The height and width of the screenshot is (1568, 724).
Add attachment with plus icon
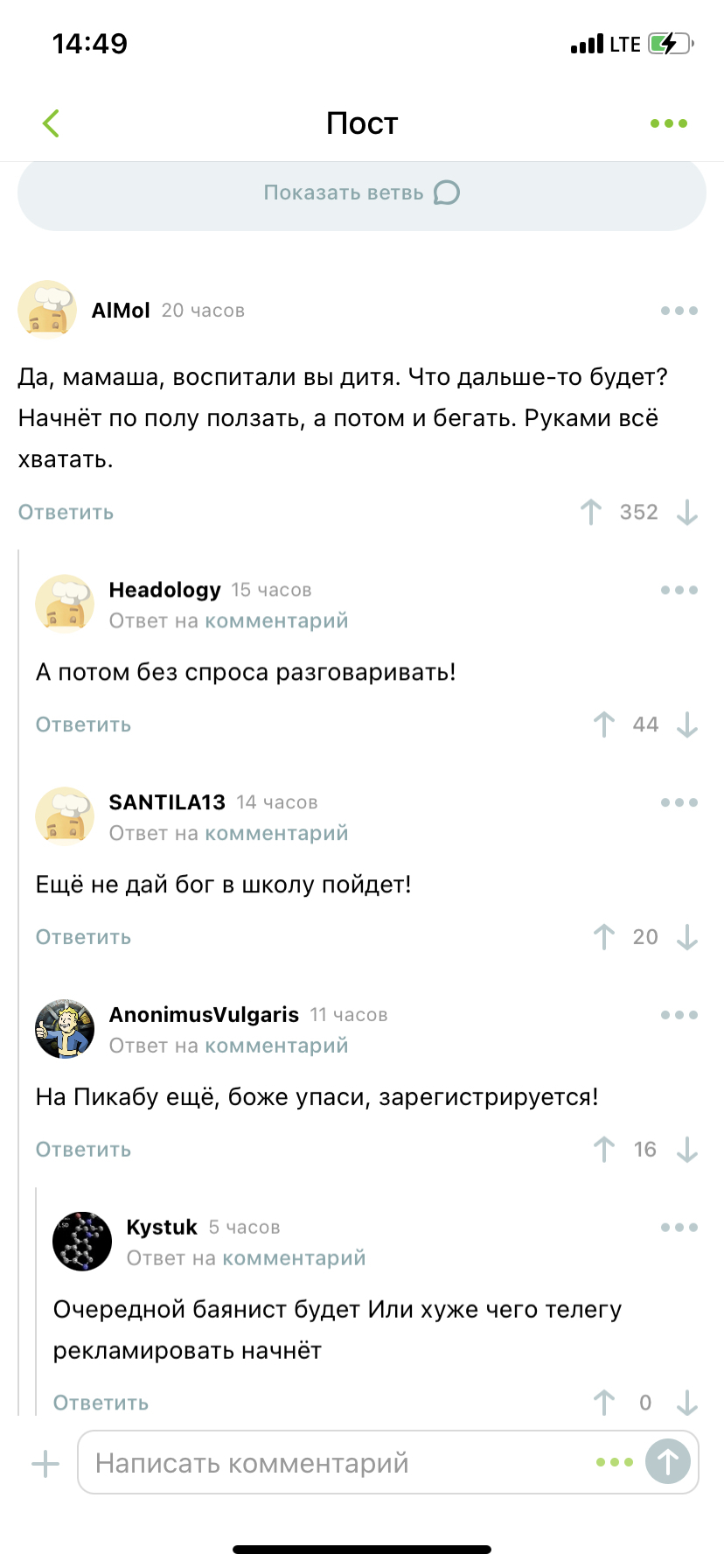point(45,1463)
